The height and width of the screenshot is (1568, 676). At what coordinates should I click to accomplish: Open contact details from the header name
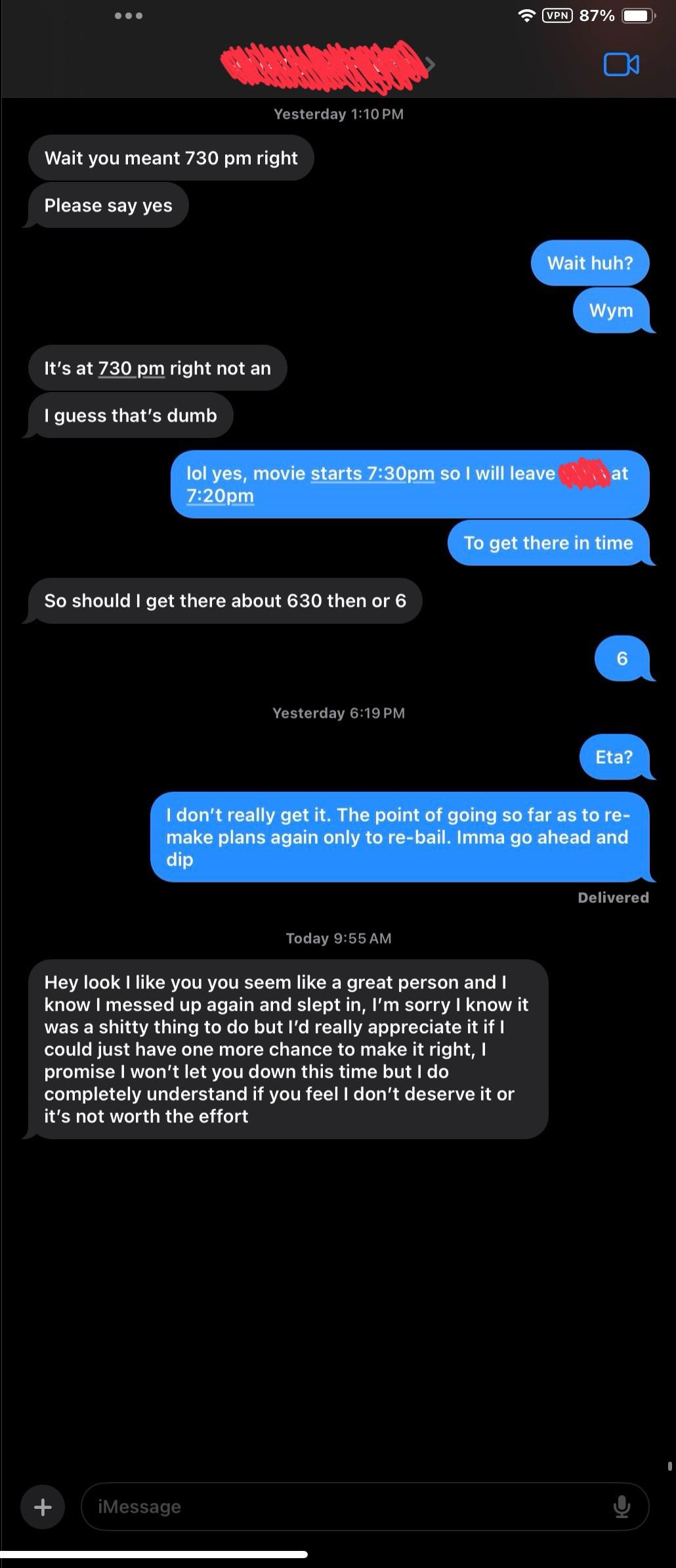(326, 64)
